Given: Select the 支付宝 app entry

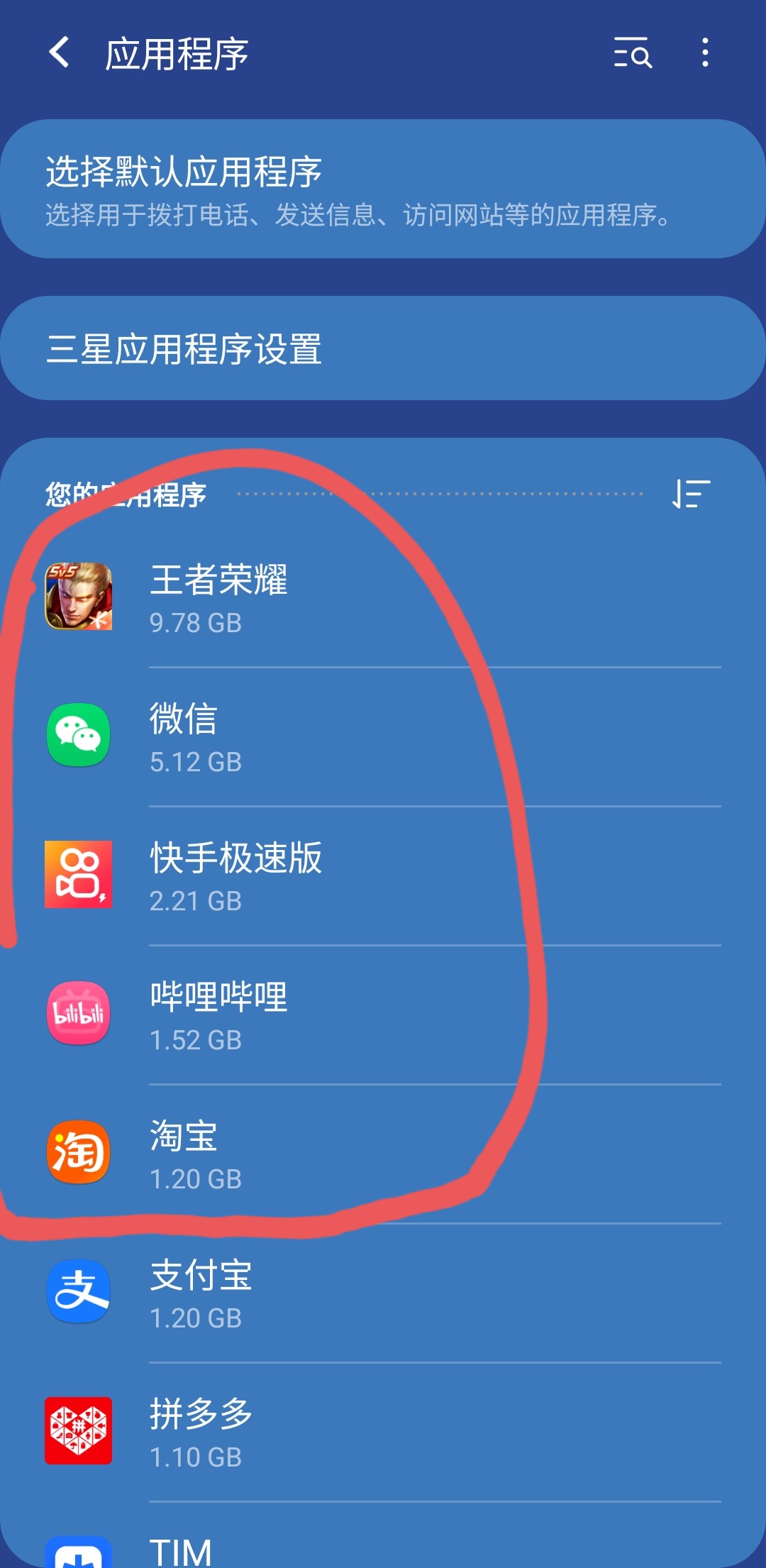Looking at the screenshot, I should (383, 1293).
